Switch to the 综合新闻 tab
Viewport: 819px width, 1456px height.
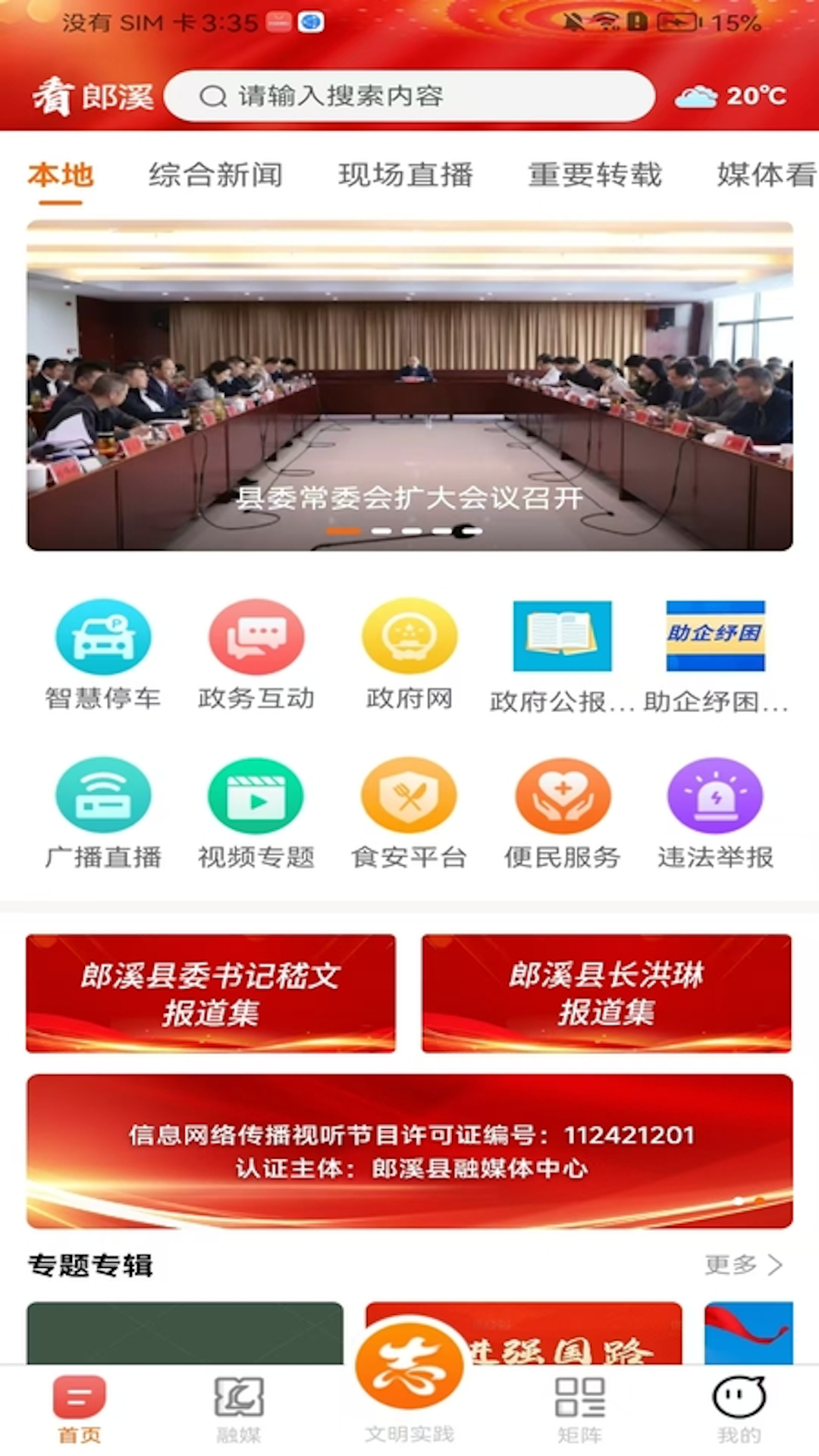click(x=215, y=175)
